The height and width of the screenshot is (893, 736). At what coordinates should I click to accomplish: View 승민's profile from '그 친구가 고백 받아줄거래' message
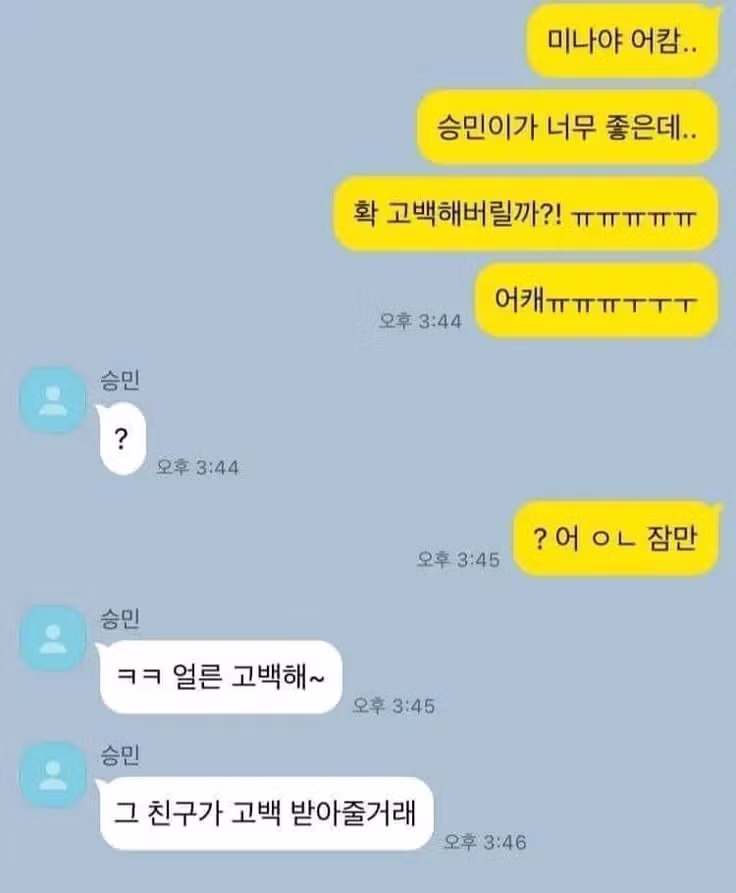click(53, 774)
